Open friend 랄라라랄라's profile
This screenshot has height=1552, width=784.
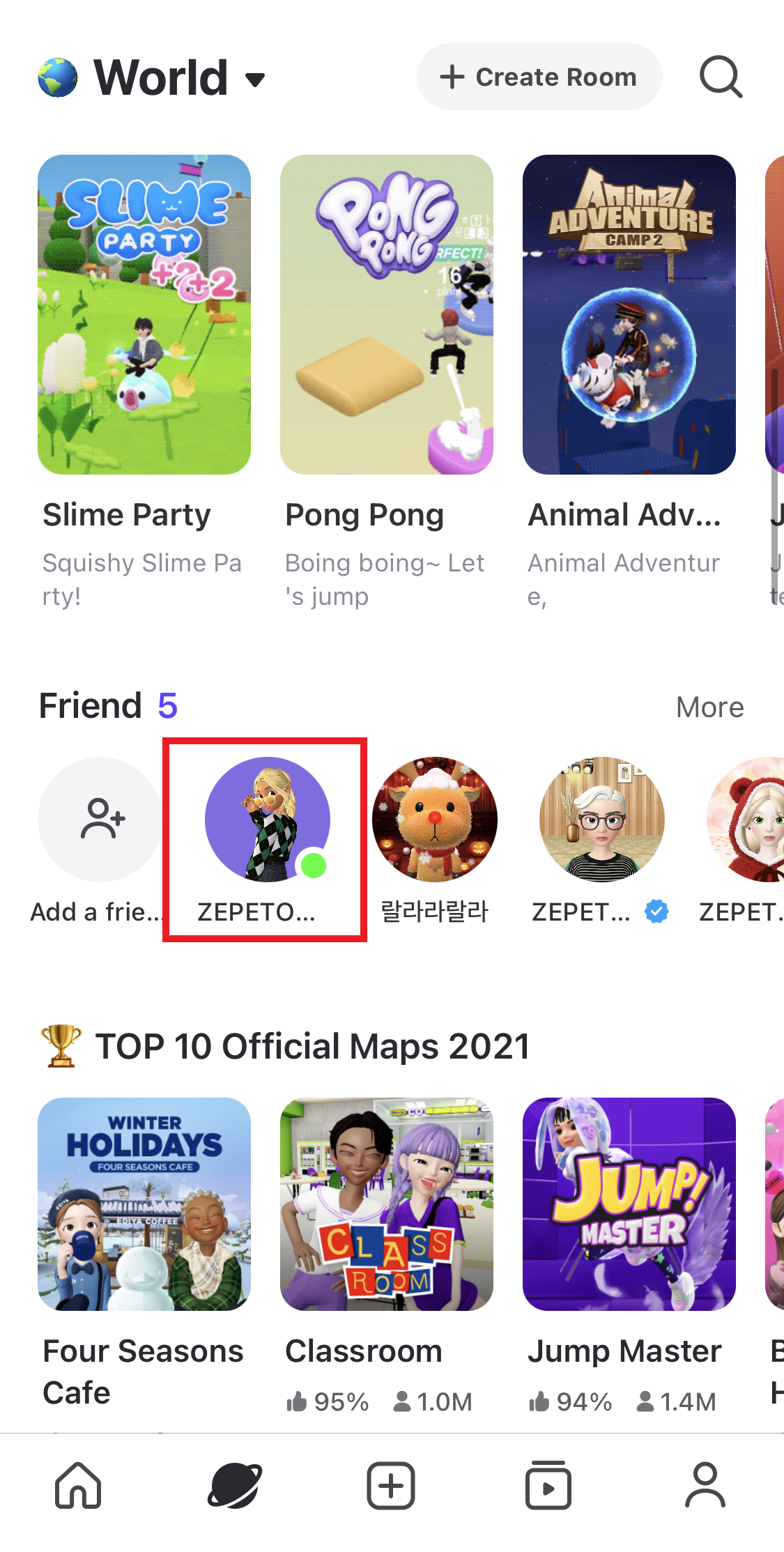pyautogui.click(x=435, y=820)
